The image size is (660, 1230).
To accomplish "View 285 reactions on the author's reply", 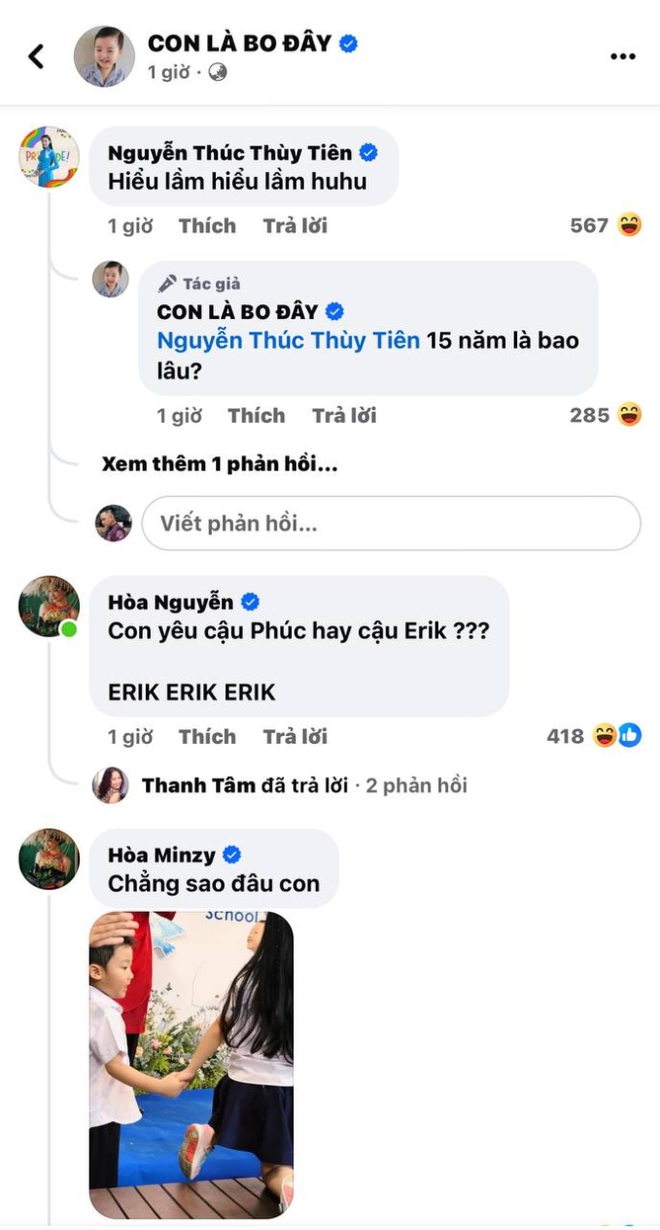I will pyautogui.click(x=605, y=415).
